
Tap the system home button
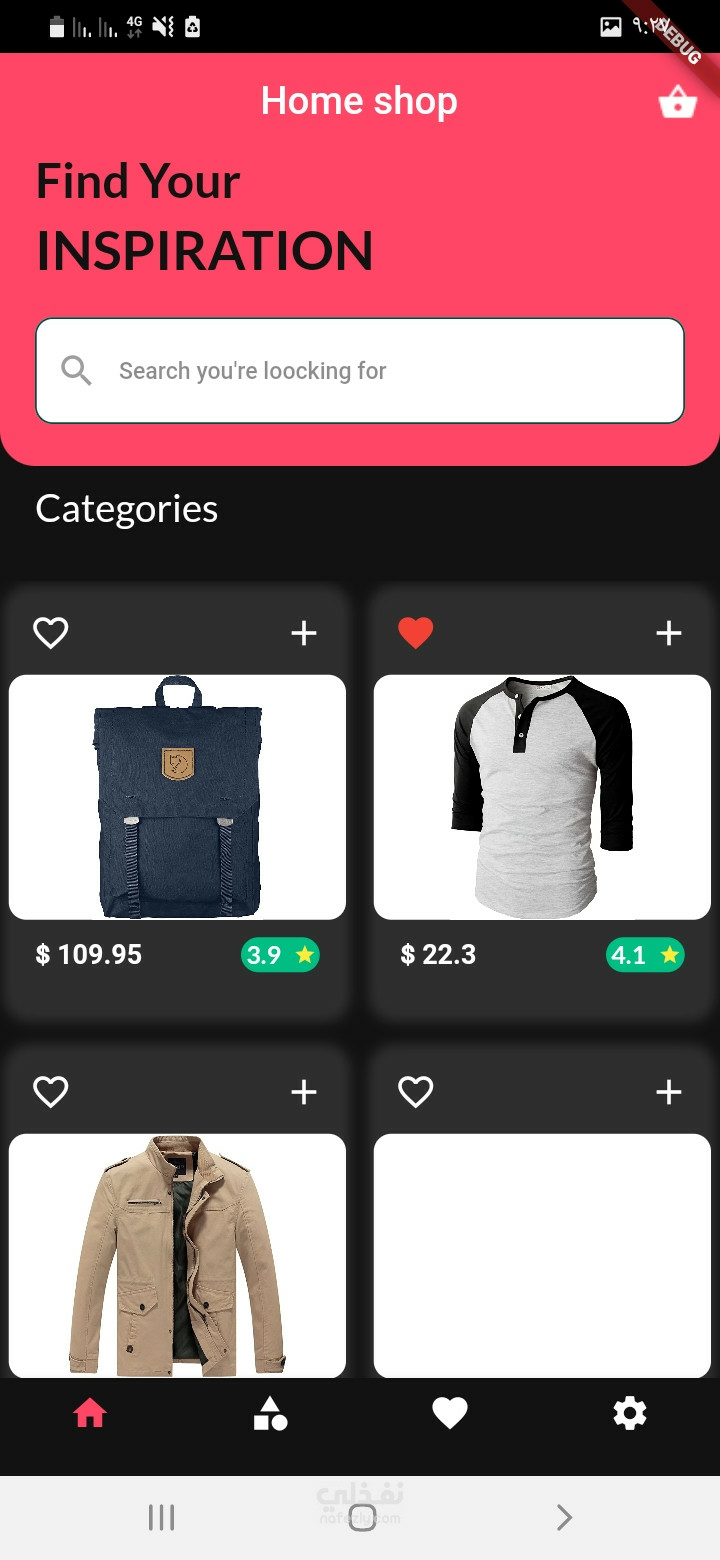tap(362, 1518)
